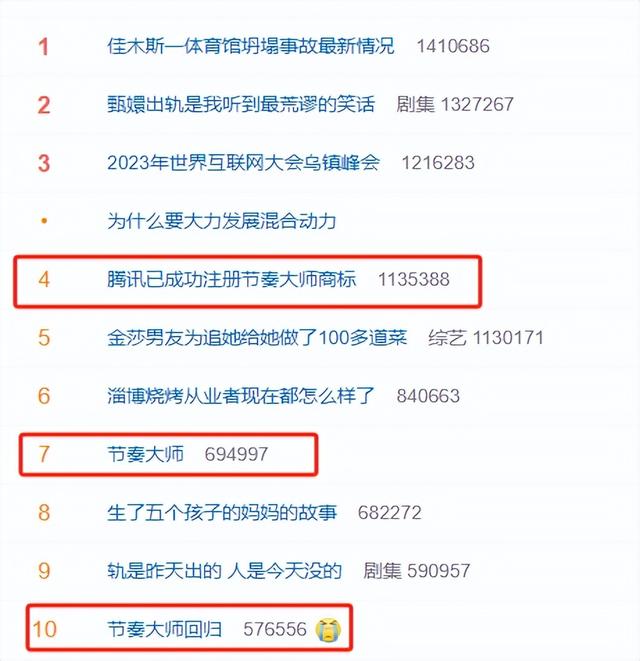Open the 2023年世界互联网大会乌镇峰会 topic
Screen dimensions: 640x661
click(x=243, y=162)
